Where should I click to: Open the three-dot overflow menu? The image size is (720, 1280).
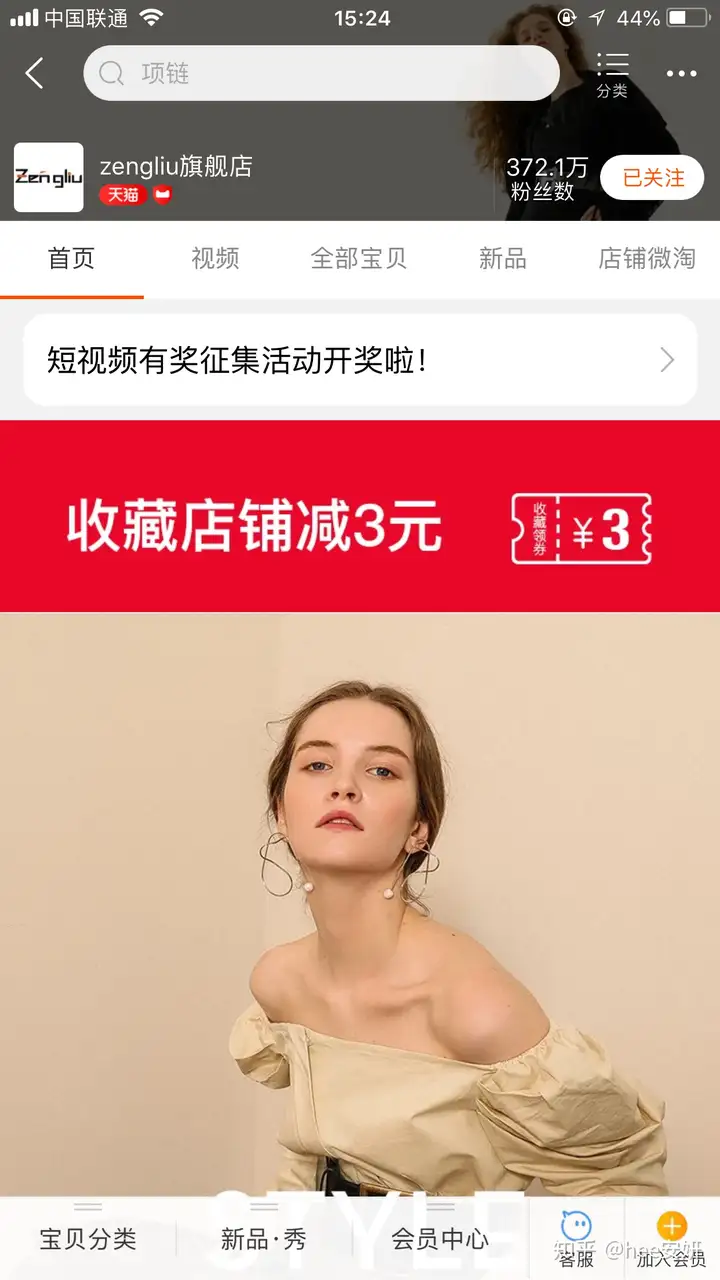[x=681, y=74]
